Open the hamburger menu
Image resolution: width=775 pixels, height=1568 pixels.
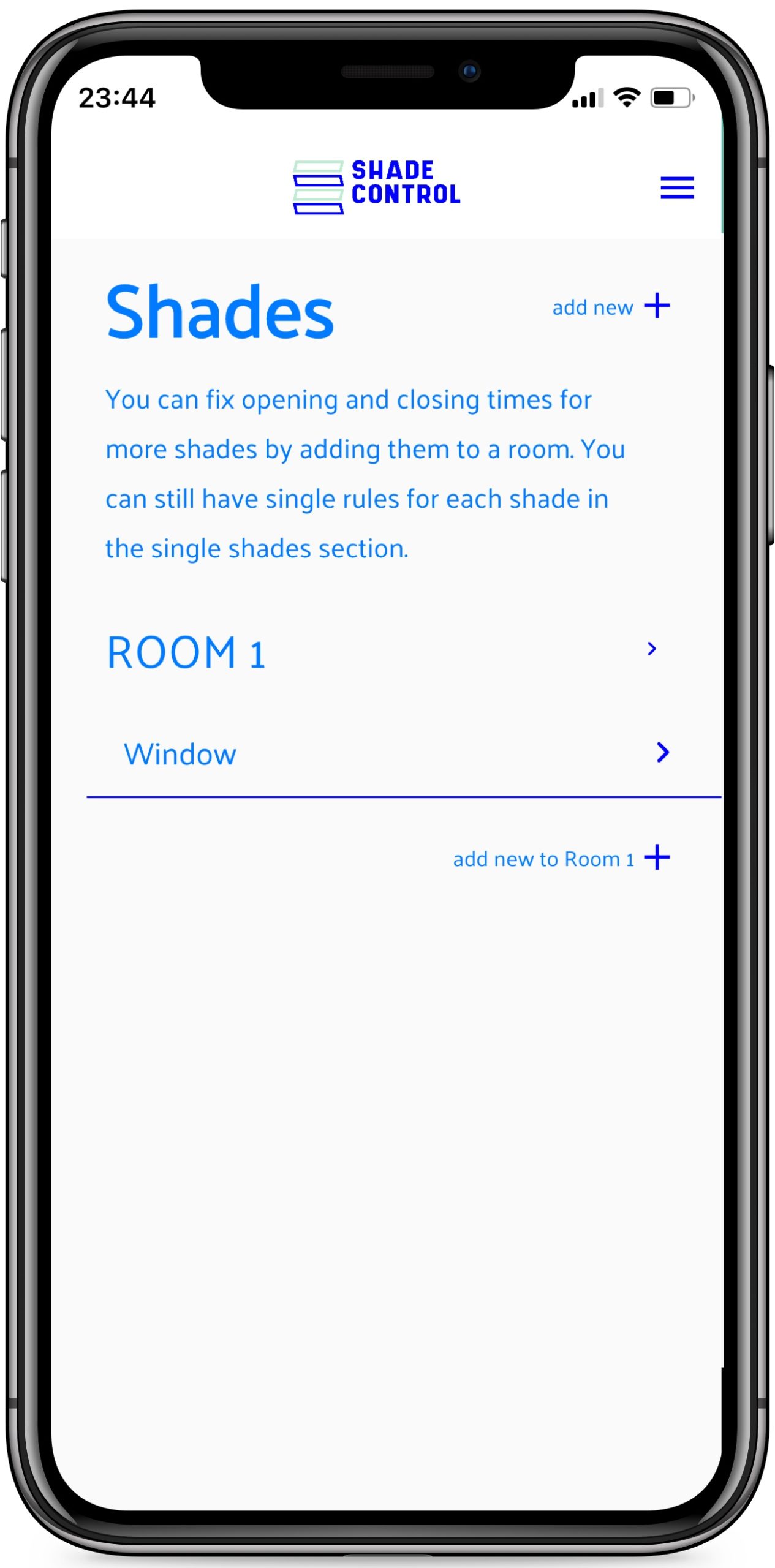point(676,188)
